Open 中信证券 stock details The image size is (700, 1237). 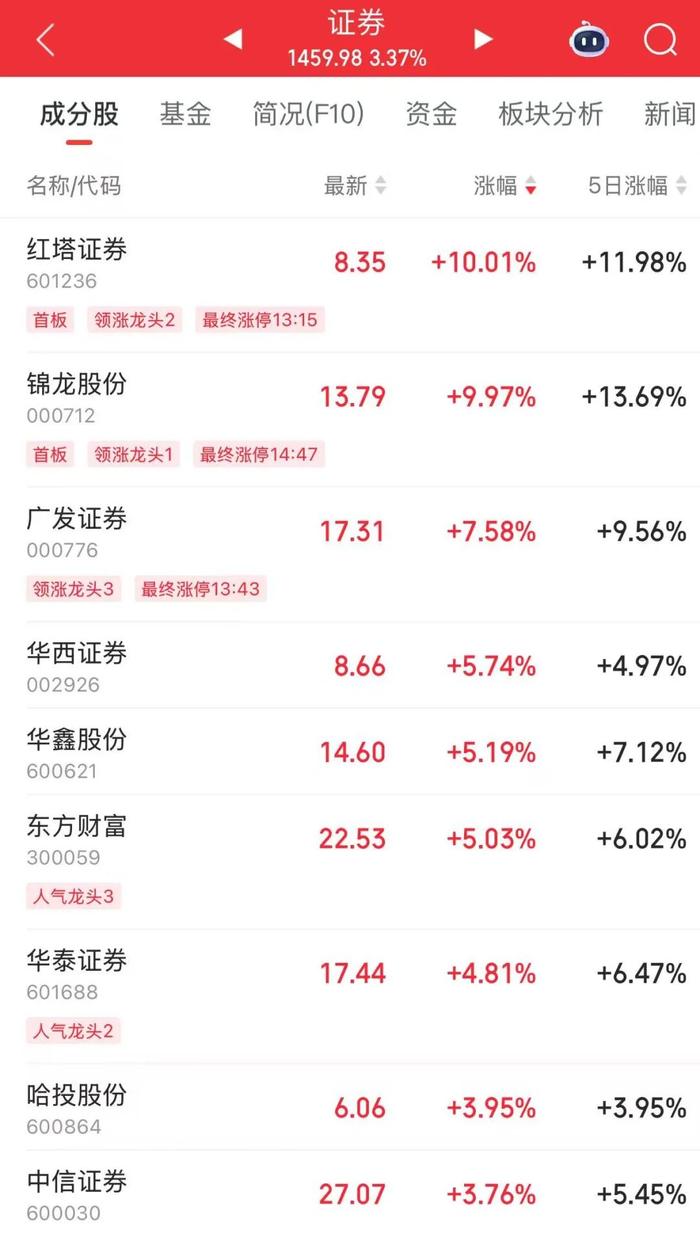pos(350,1194)
